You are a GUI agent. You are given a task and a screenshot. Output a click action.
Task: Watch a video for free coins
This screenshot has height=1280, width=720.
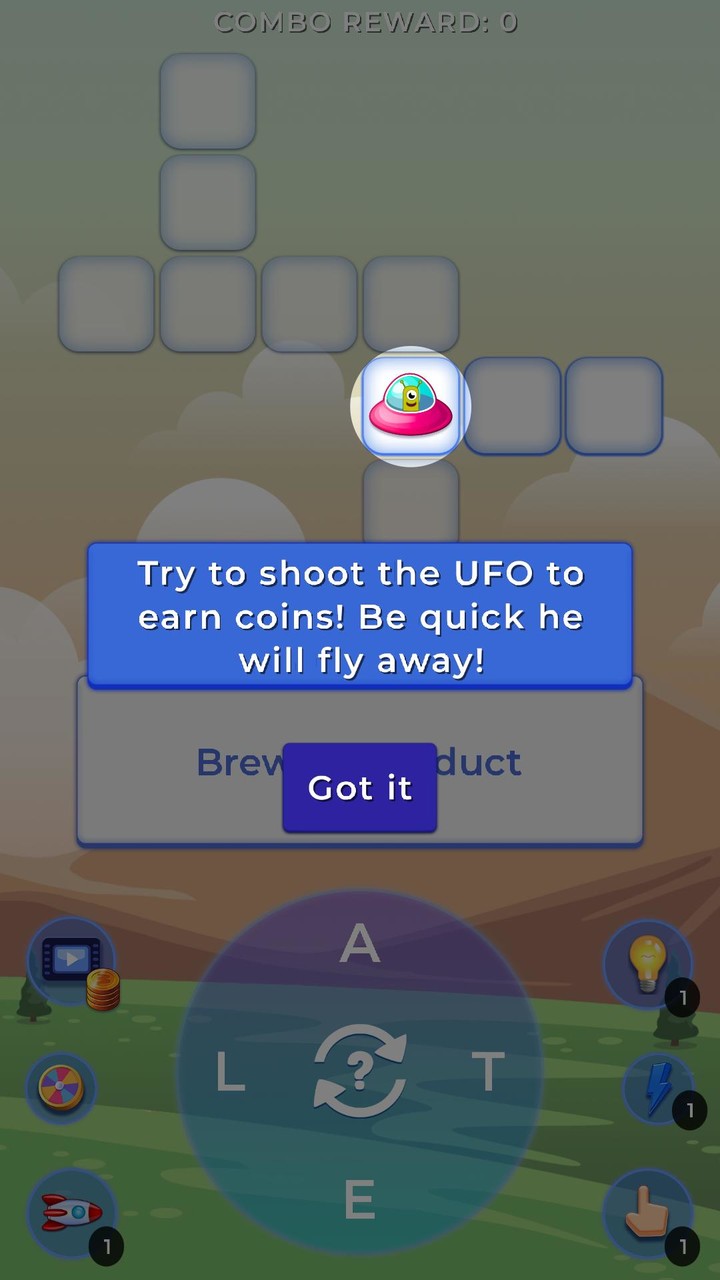(x=71, y=962)
